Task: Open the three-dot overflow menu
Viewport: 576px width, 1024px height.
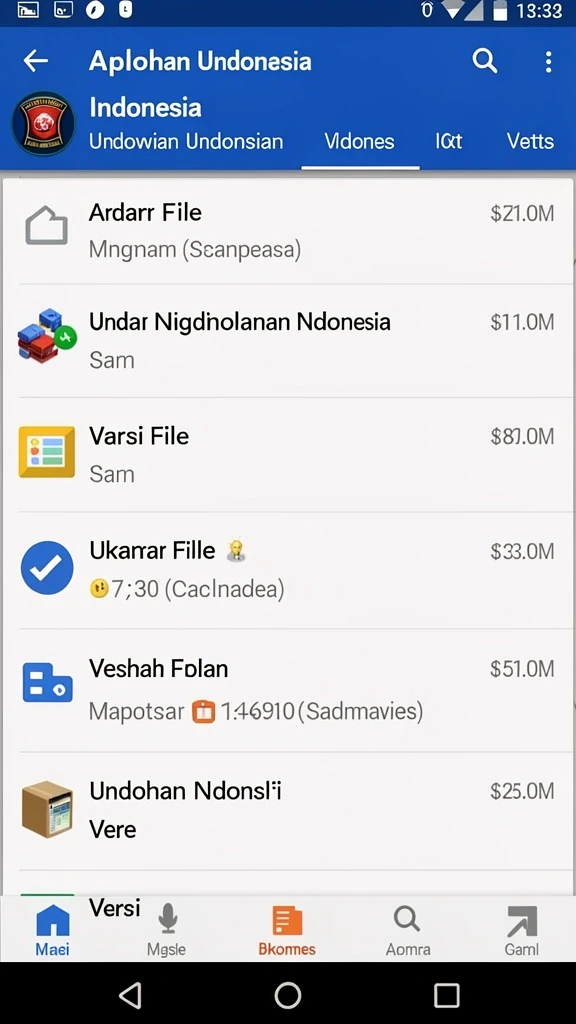Action: coord(548,61)
